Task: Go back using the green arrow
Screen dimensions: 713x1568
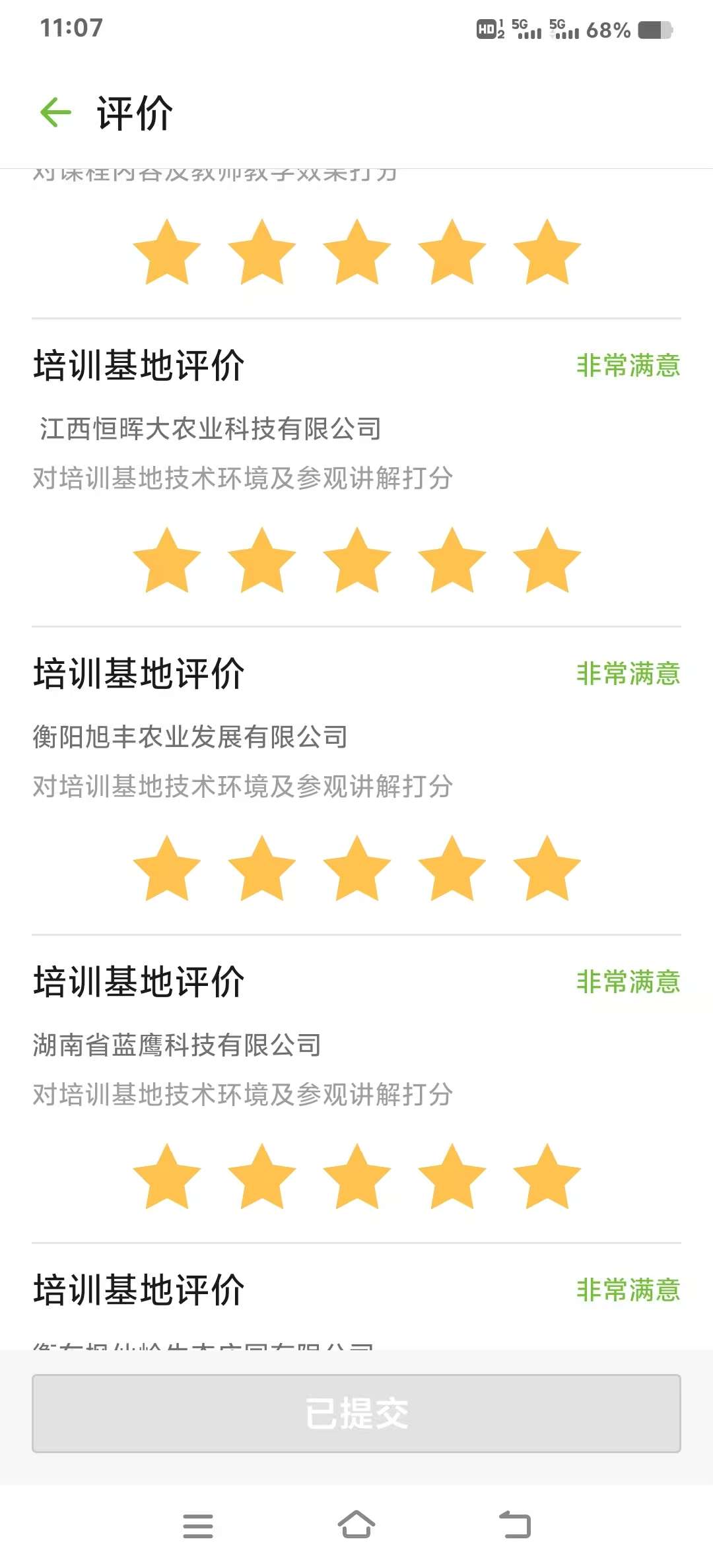Action: pos(55,112)
